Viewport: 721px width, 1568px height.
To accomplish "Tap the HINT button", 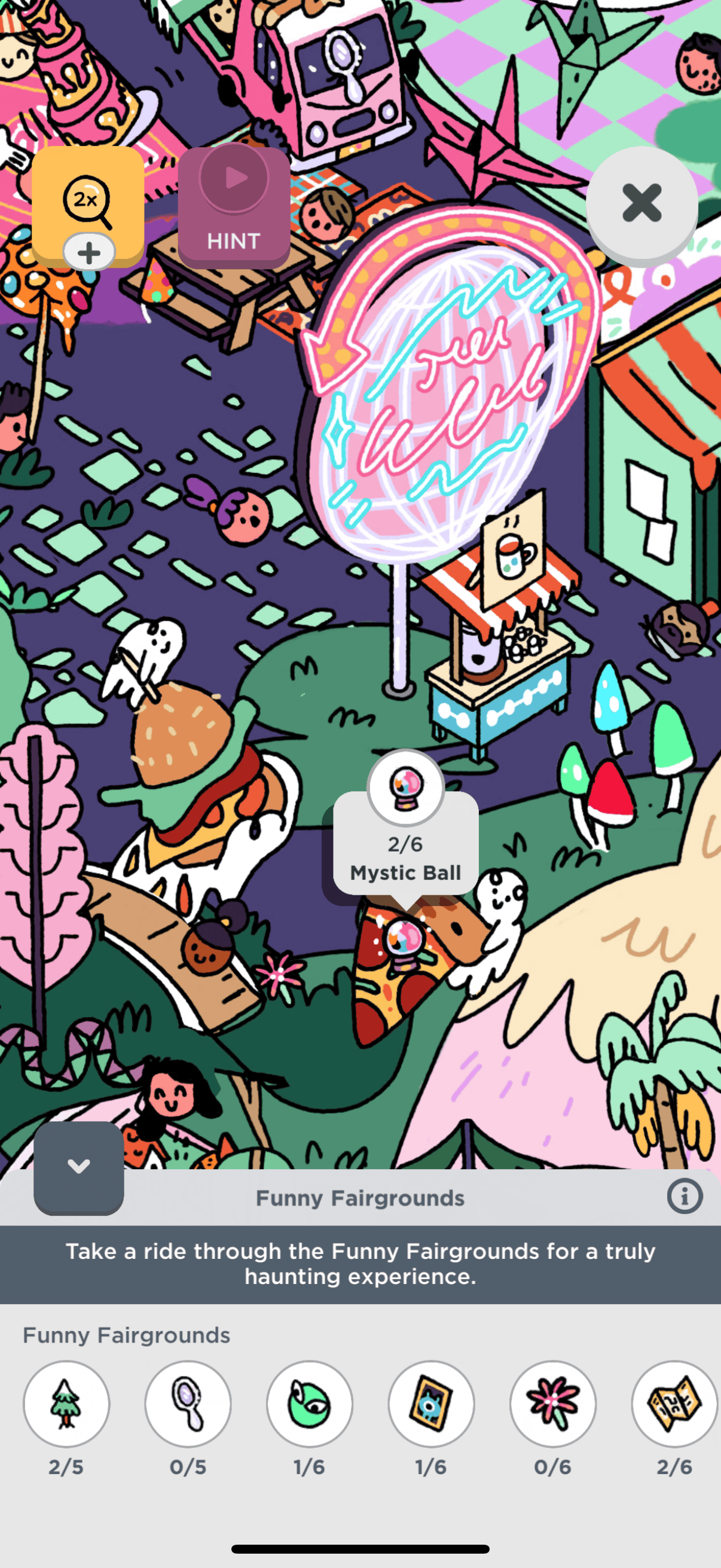I will [234, 207].
